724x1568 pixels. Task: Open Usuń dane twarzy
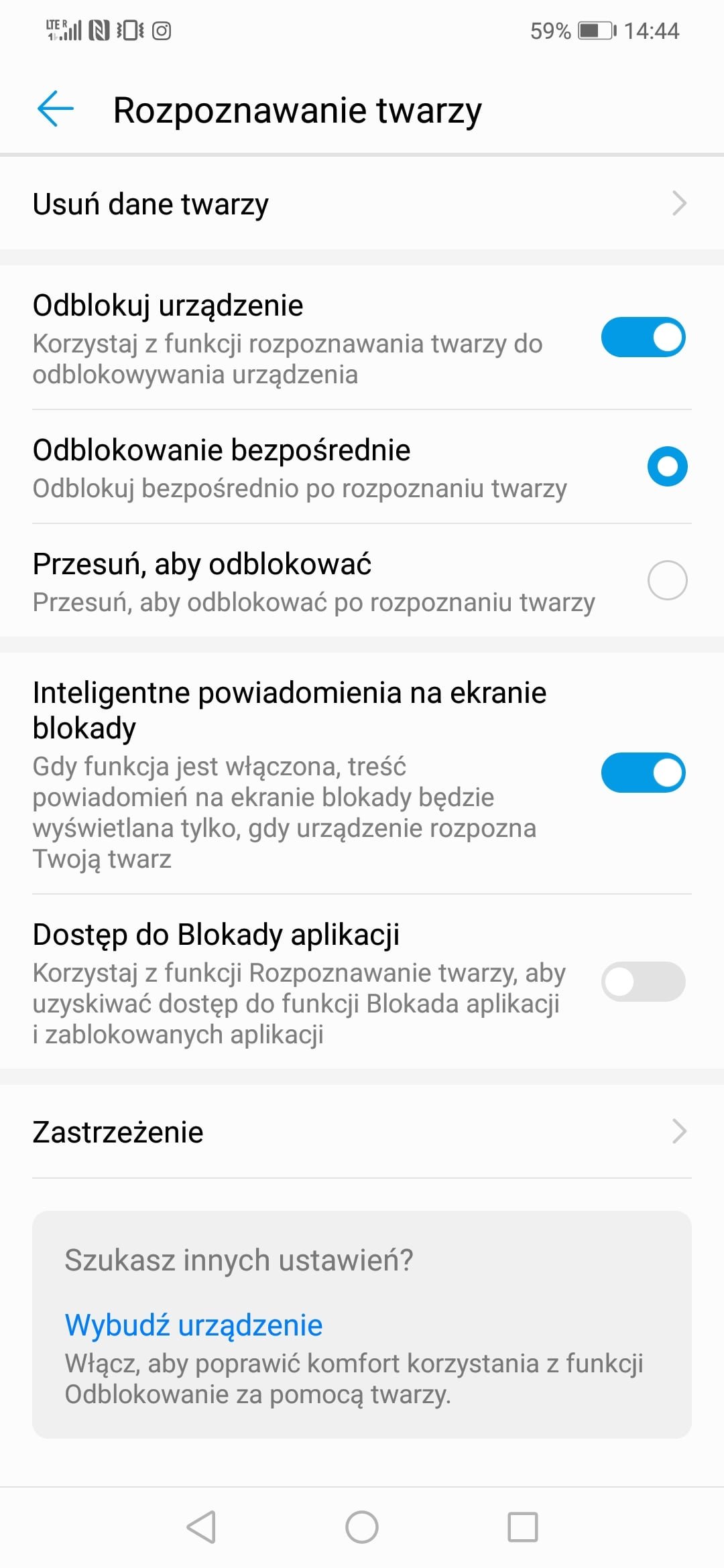362,204
